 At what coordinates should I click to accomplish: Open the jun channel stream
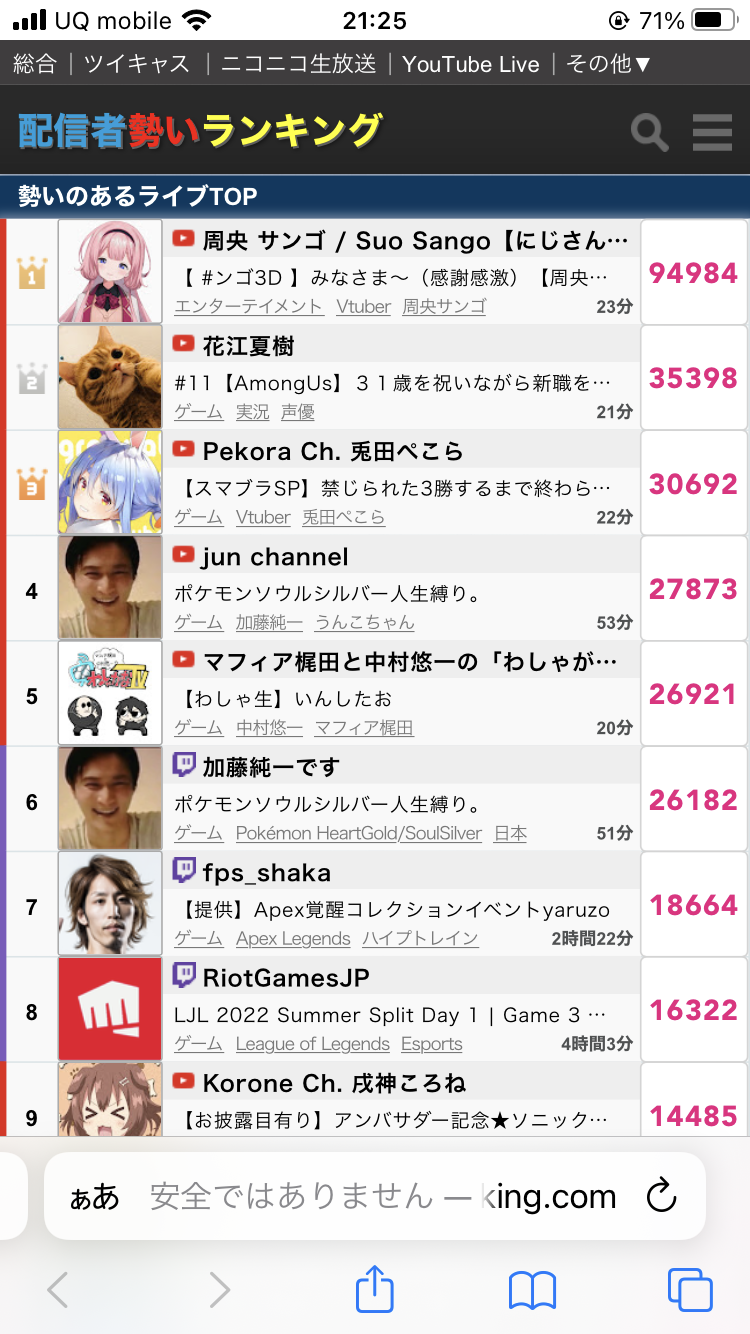[x=275, y=557]
